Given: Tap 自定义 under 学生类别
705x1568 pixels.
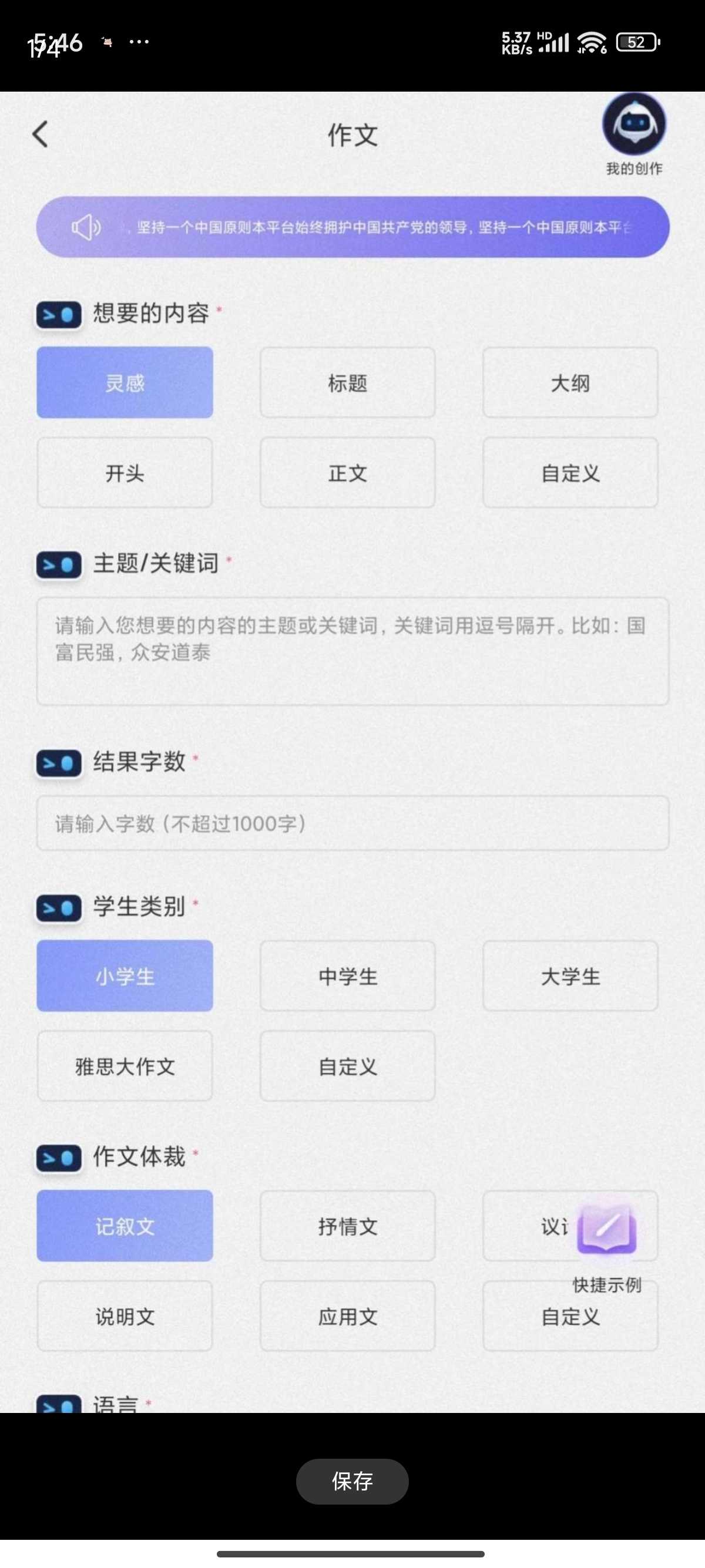Looking at the screenshot, I should point(347,1066).
